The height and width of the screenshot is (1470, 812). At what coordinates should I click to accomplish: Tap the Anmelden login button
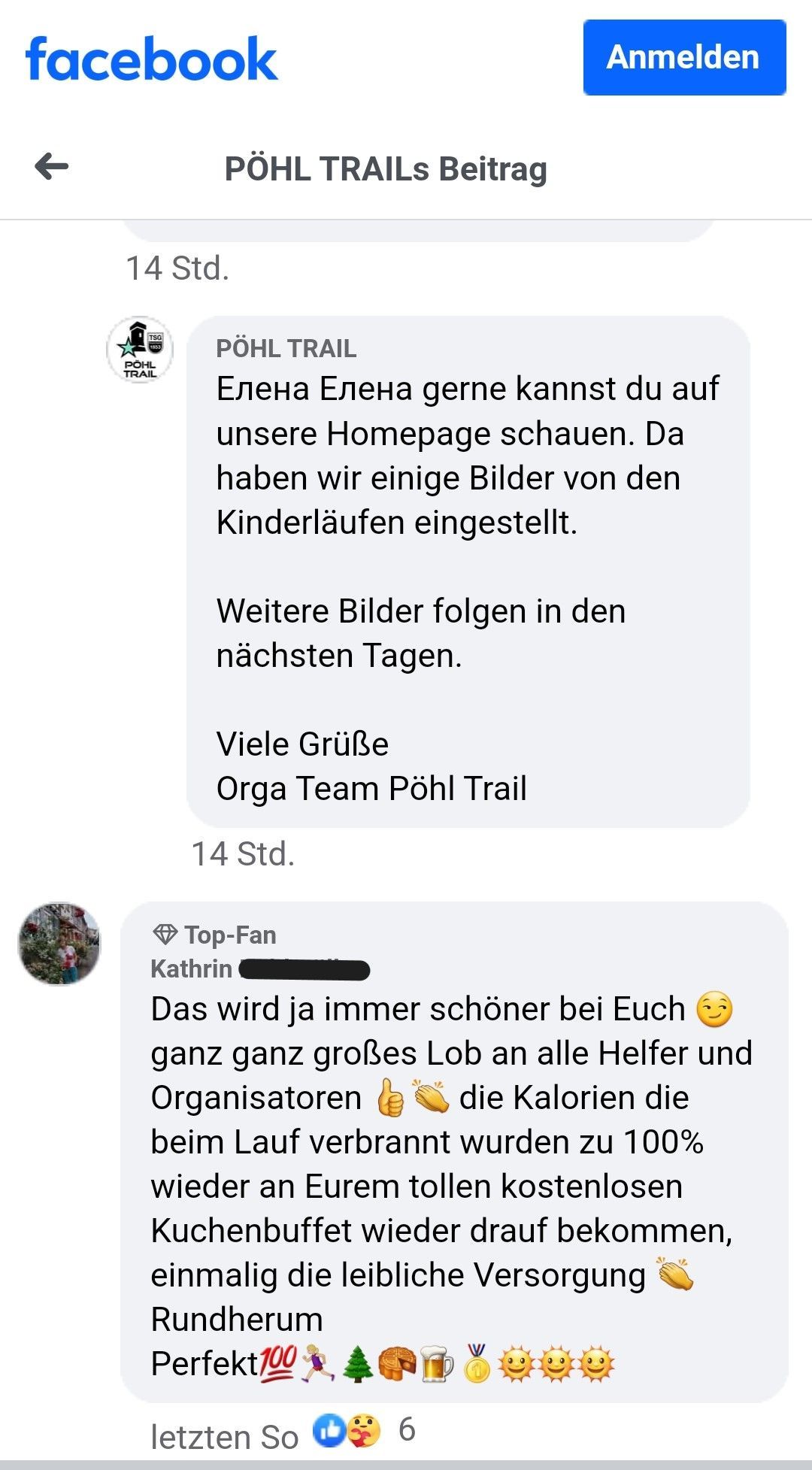point(684,58)
